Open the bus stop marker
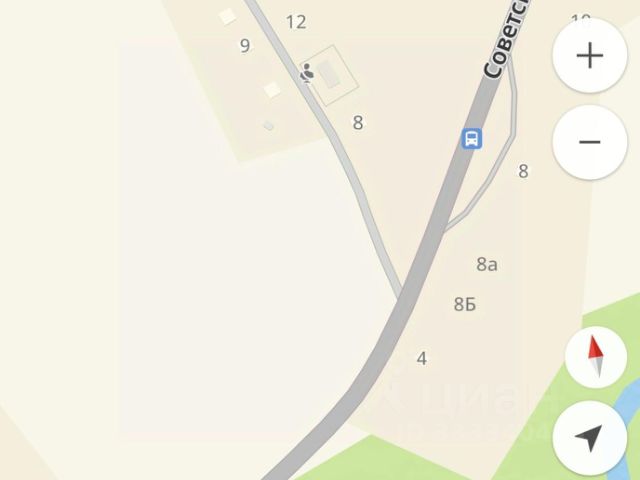 (x=472, y=138)
